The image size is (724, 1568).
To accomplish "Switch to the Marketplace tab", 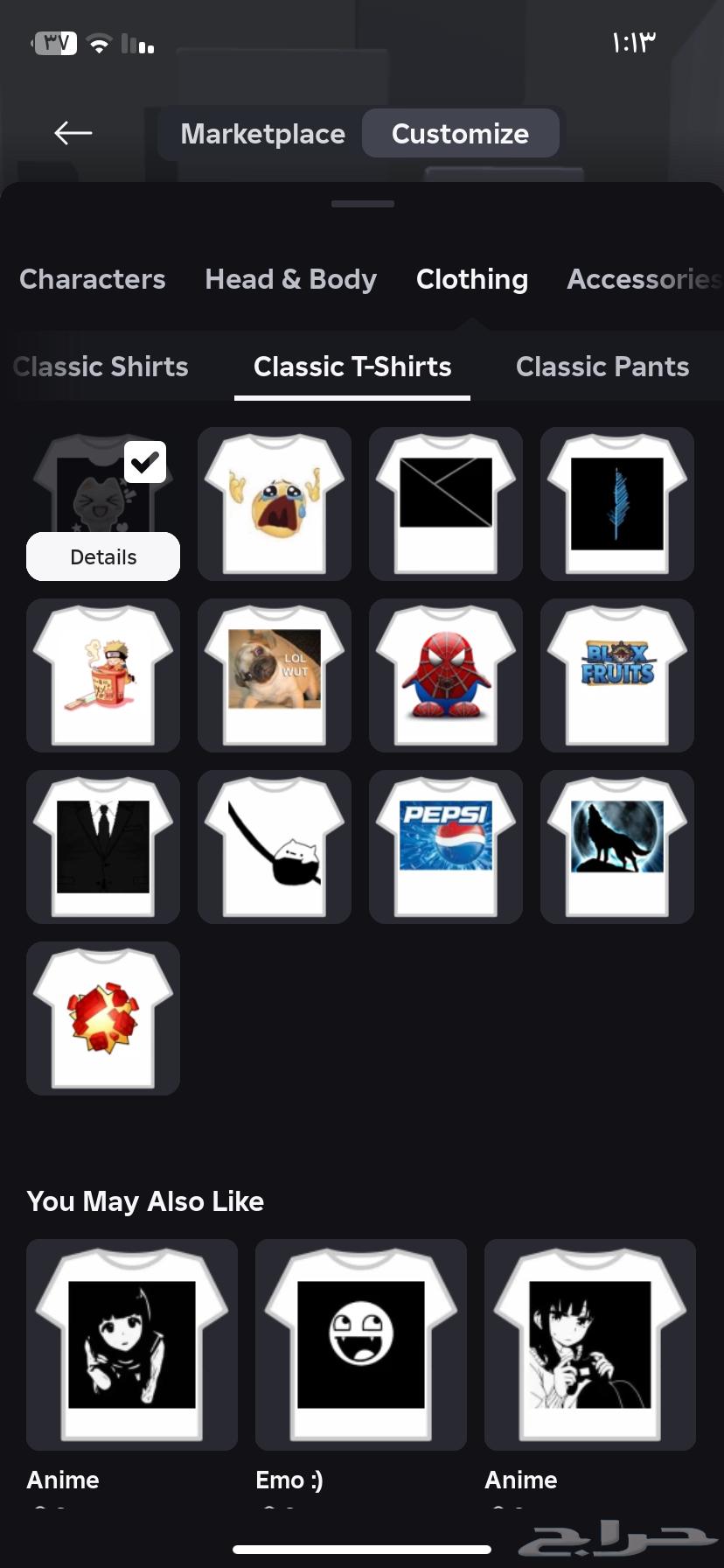I will point(262,134).
